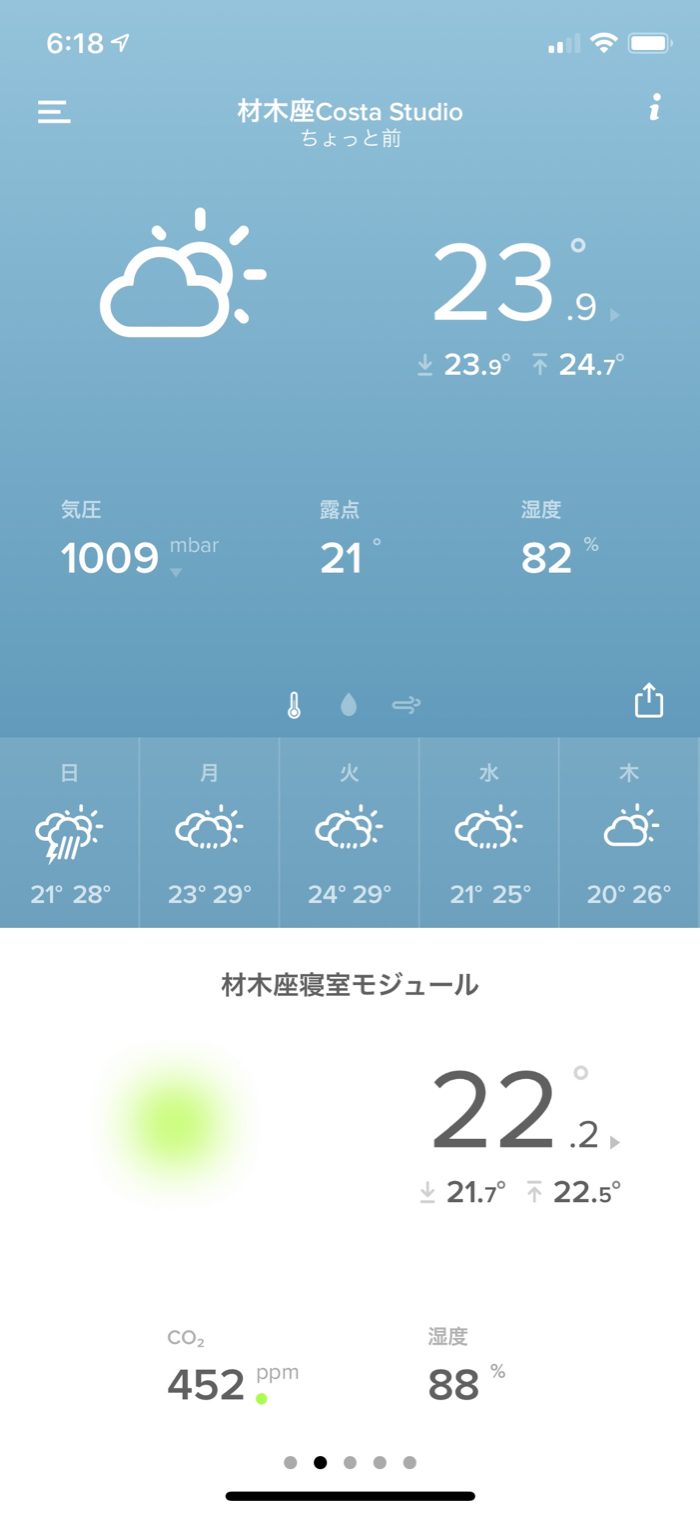This screenshot has height=1516, width=700.
Task: Open Tuesday (火) forecast
Action: coord(349,833)
